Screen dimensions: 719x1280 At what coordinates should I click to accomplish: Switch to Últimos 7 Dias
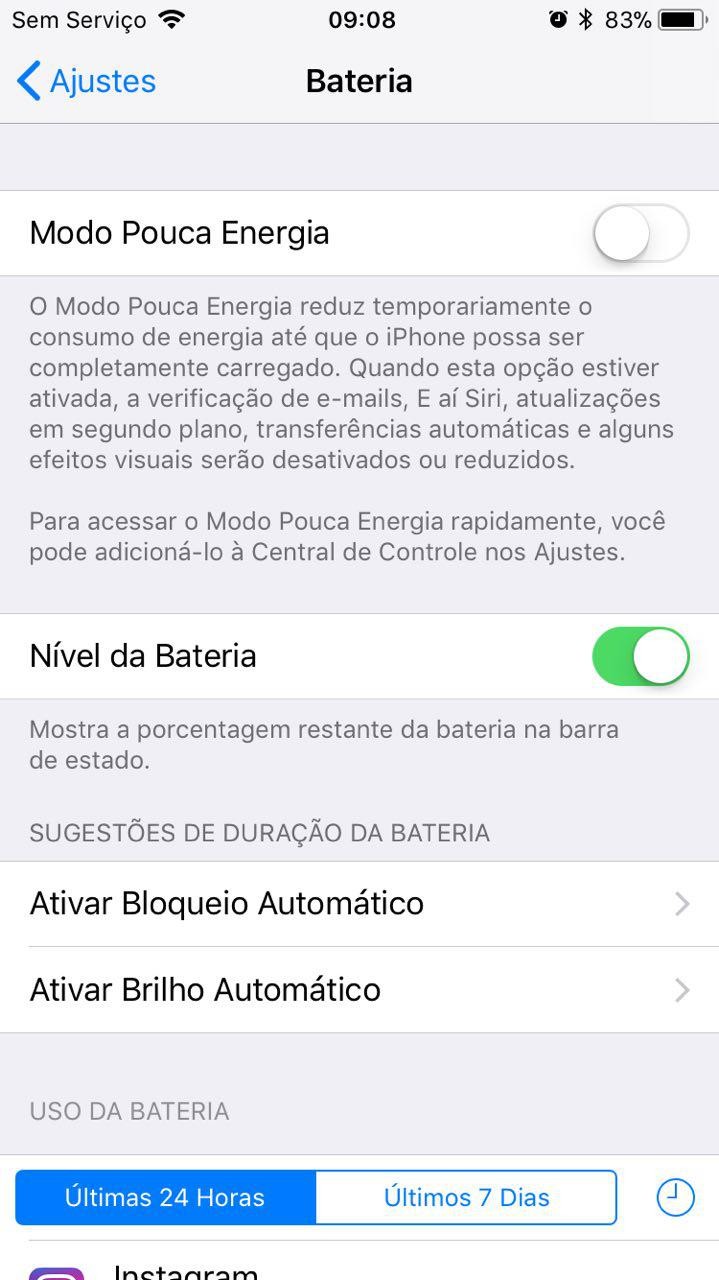[x=466, y=1197]
